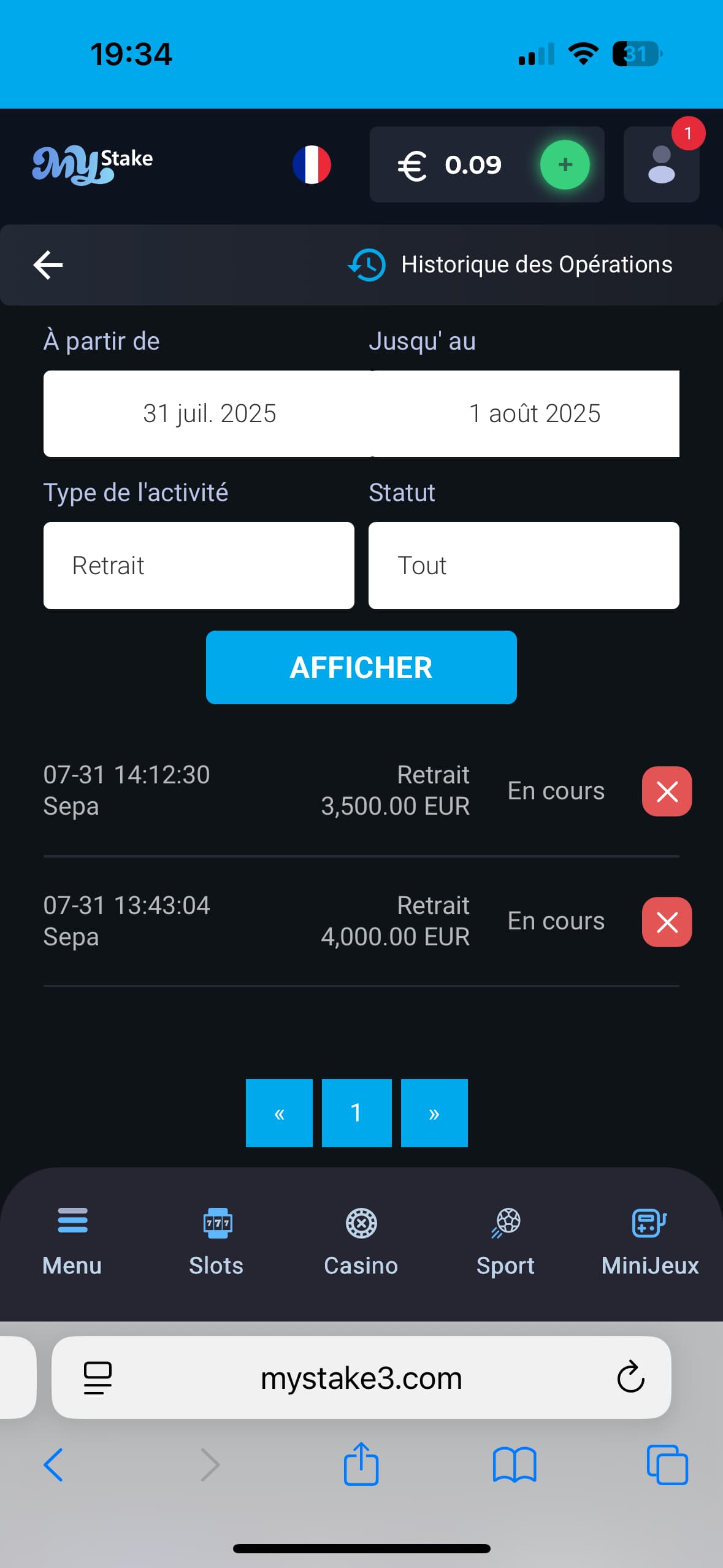Open the French flag language selector

pyautogui.click(x=312, y=164)
